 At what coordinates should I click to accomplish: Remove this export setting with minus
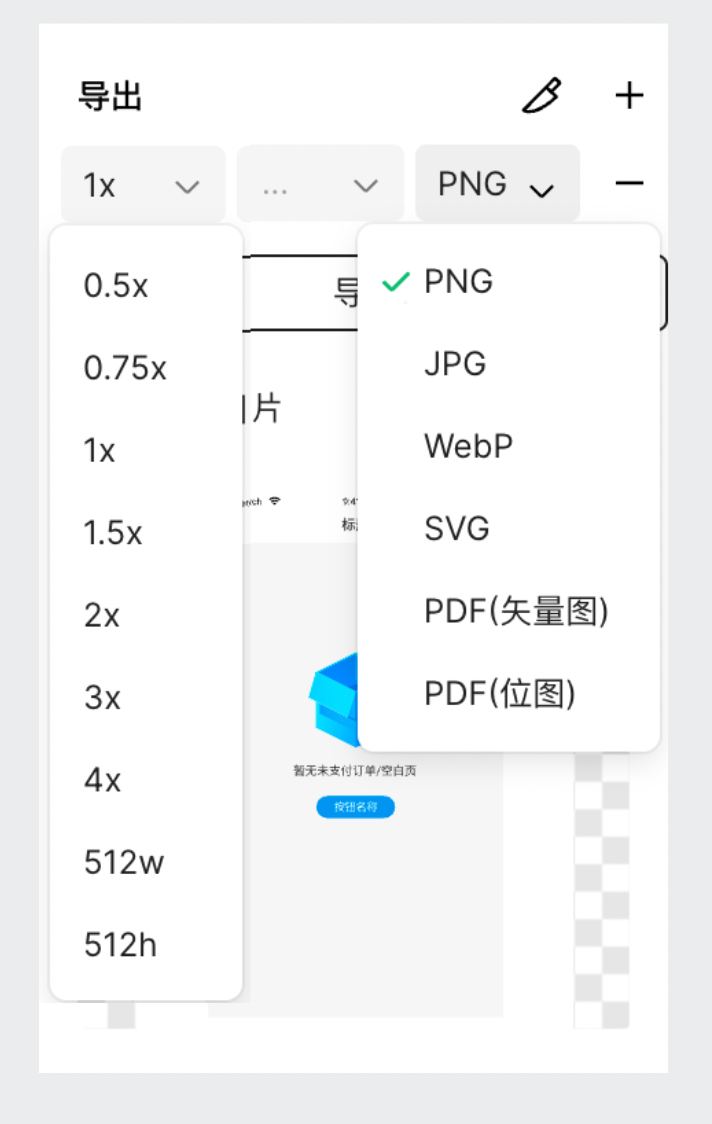[x=629, y=183]
